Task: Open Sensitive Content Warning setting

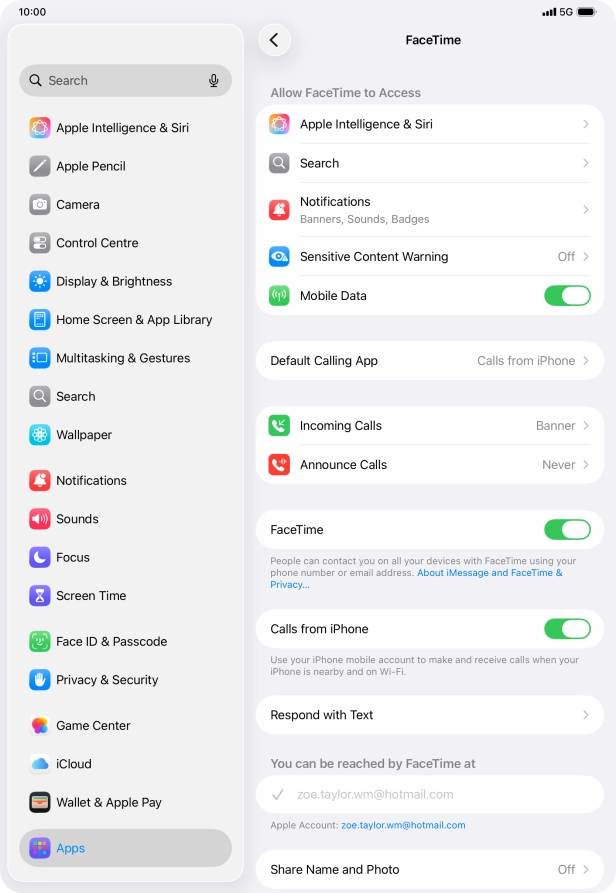Action: (x=430, y=257)
